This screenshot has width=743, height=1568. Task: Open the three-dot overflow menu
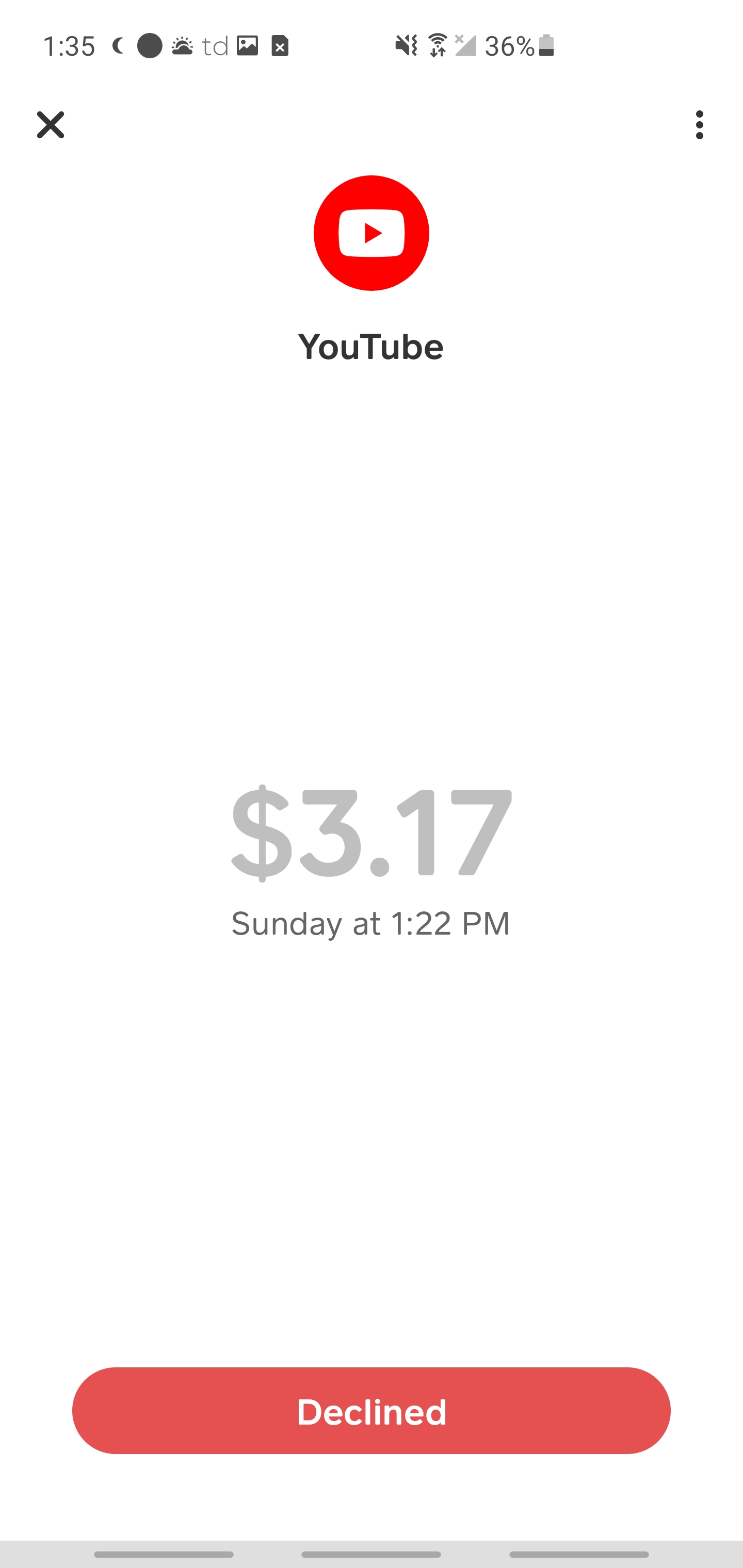click(x=699, y=125)
